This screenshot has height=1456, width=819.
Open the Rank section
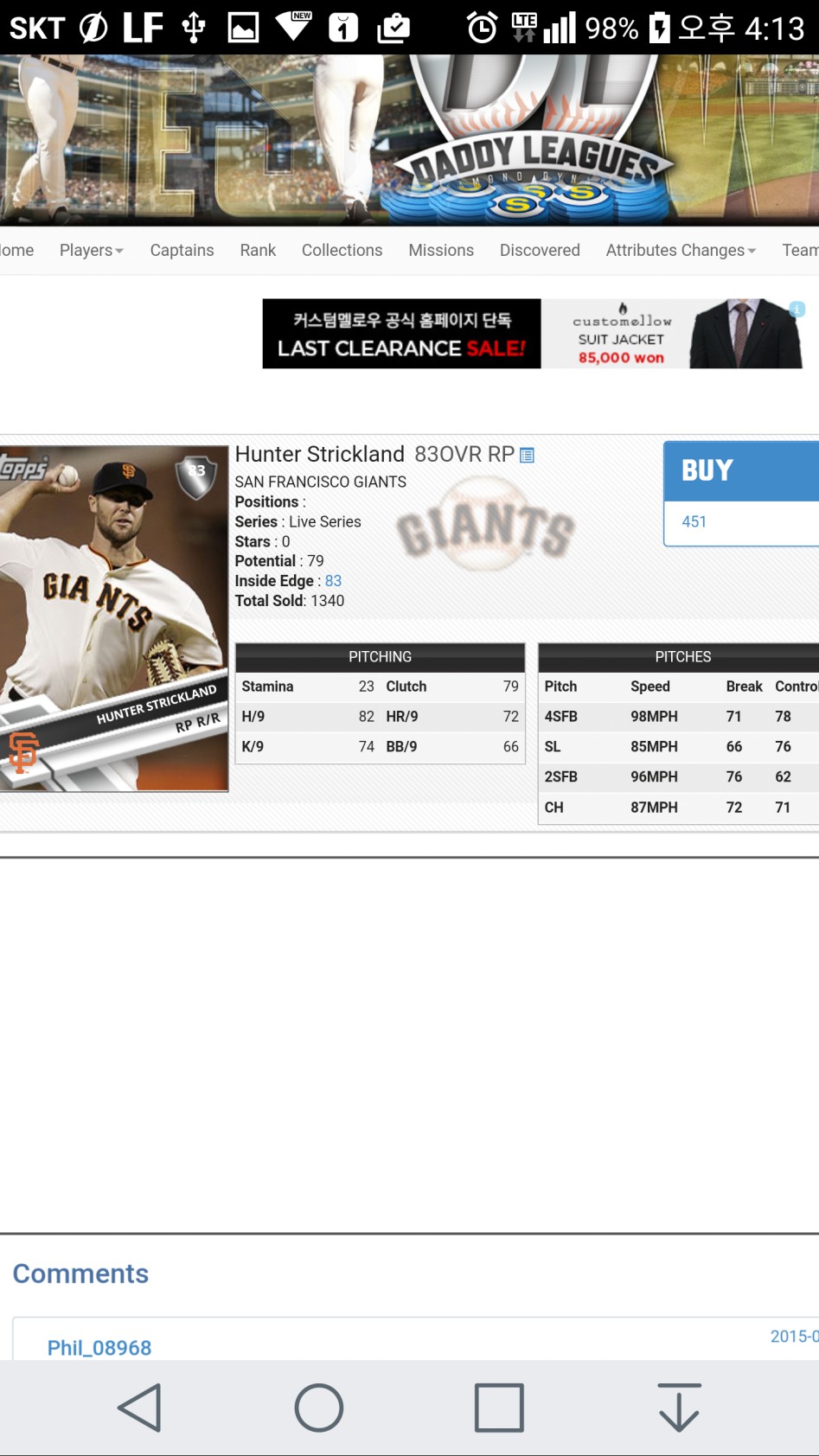(258, 250)
